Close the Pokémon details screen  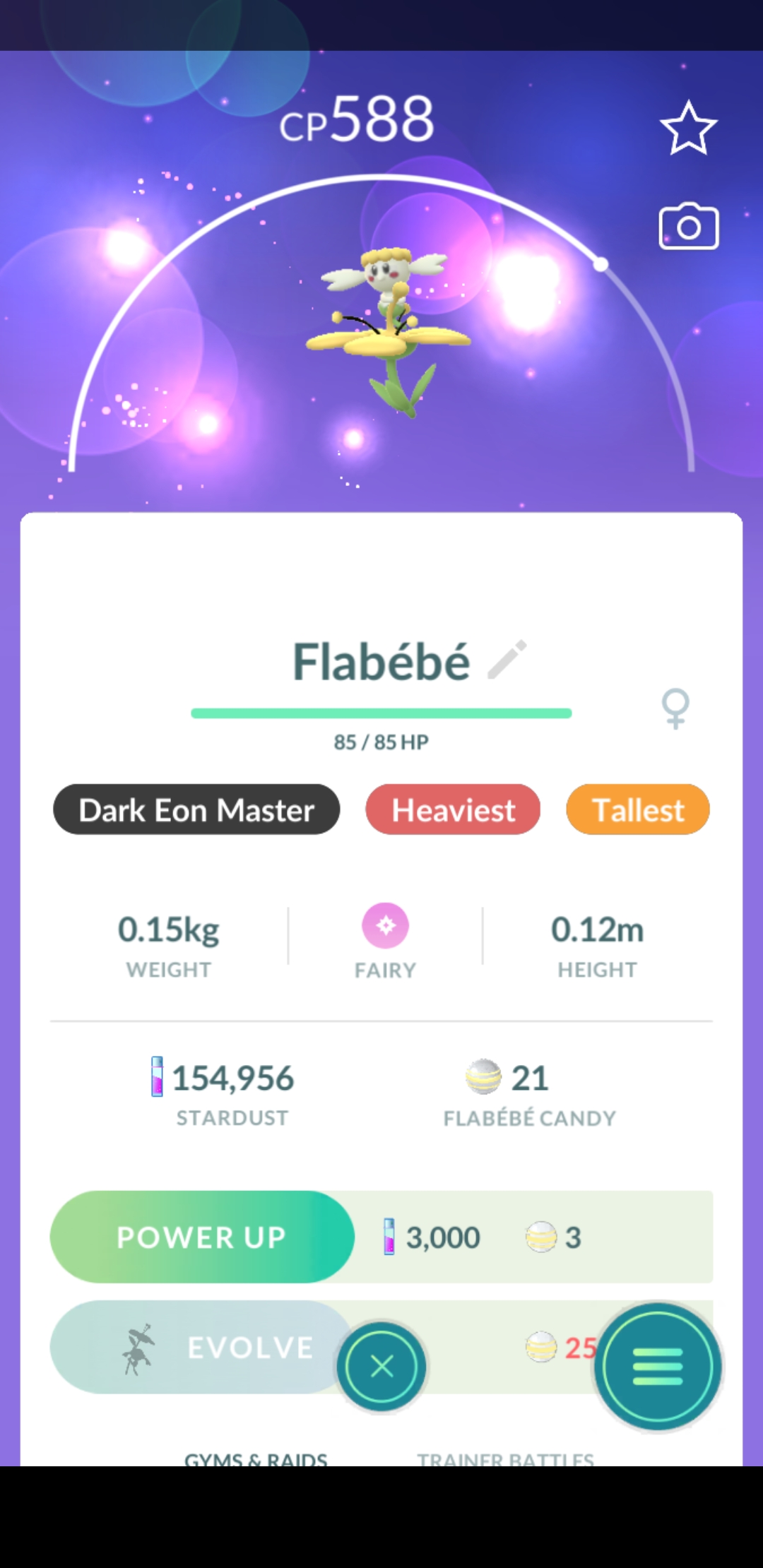381,1367
